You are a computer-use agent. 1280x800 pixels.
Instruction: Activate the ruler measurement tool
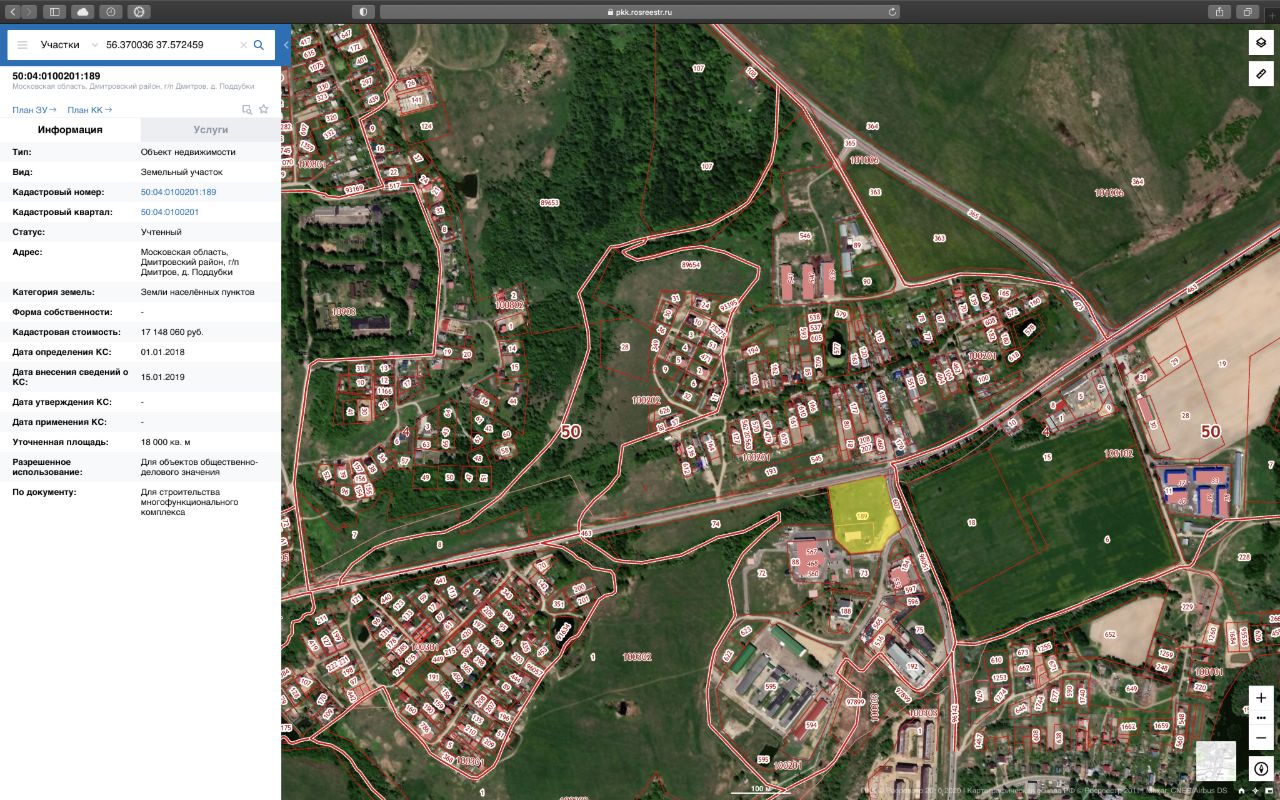[1261, 73]
